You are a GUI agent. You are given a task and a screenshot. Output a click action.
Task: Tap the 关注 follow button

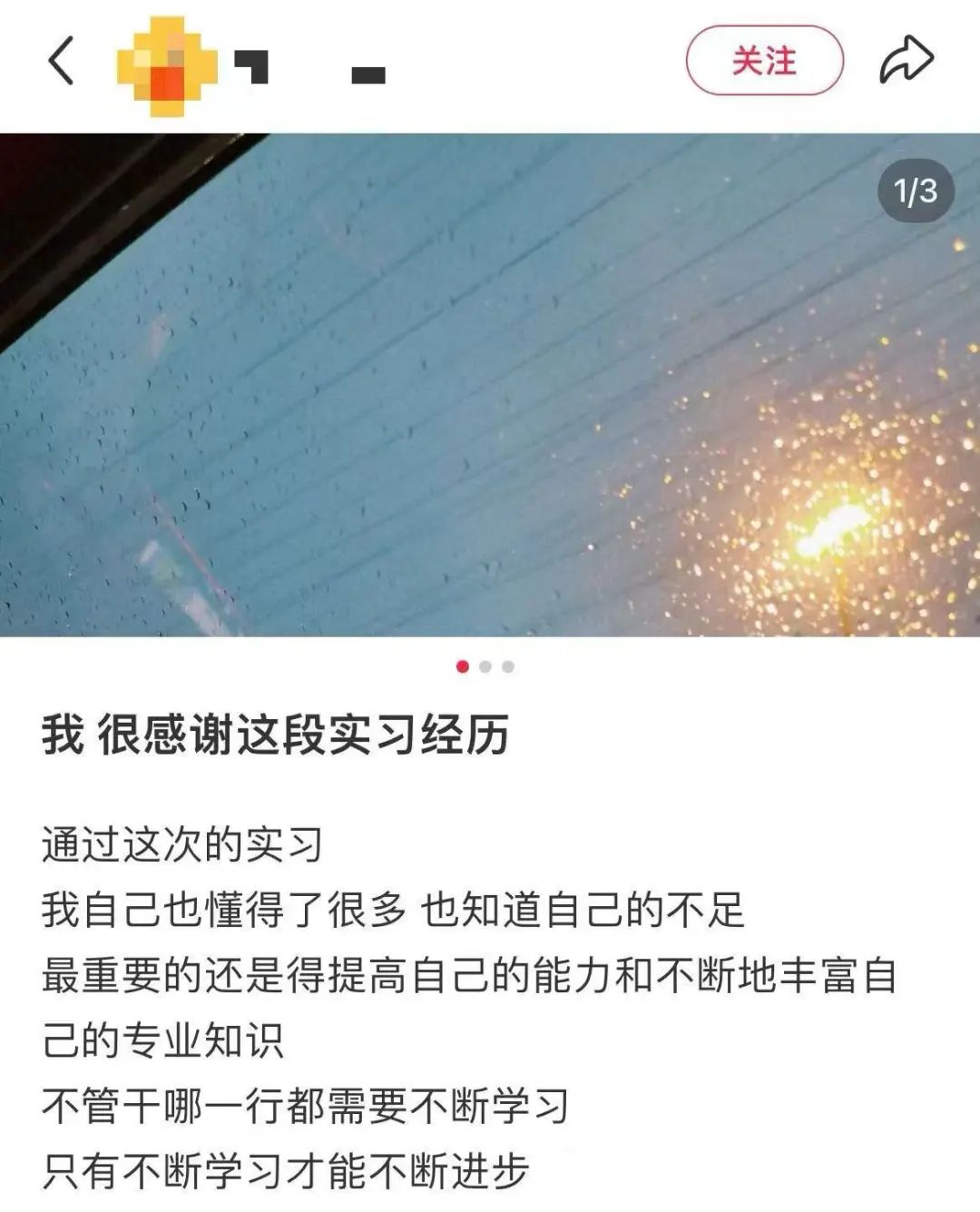pos(764,61)
